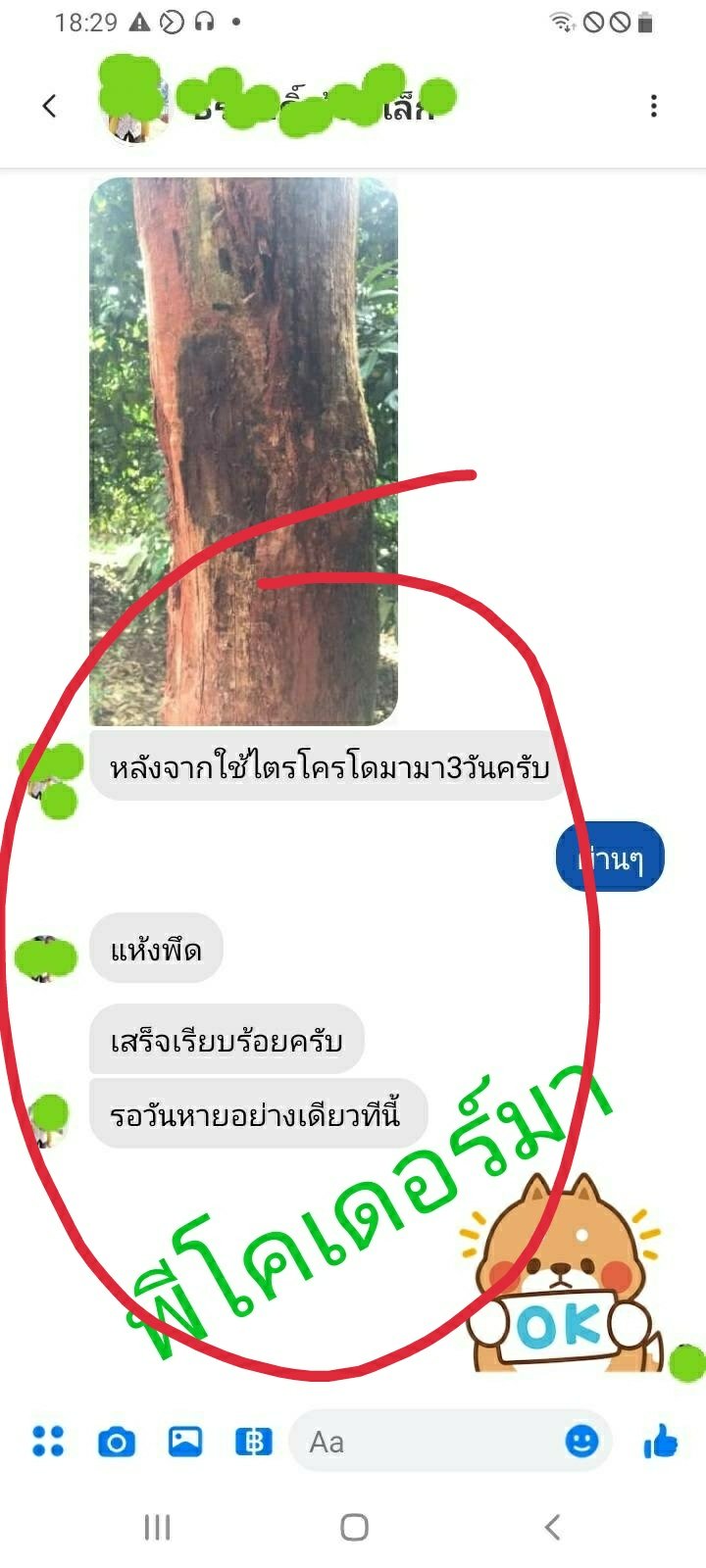Screen dimensions: 706x1568
Task: Open the recent apps view
Action: [x=157, y=1527]
